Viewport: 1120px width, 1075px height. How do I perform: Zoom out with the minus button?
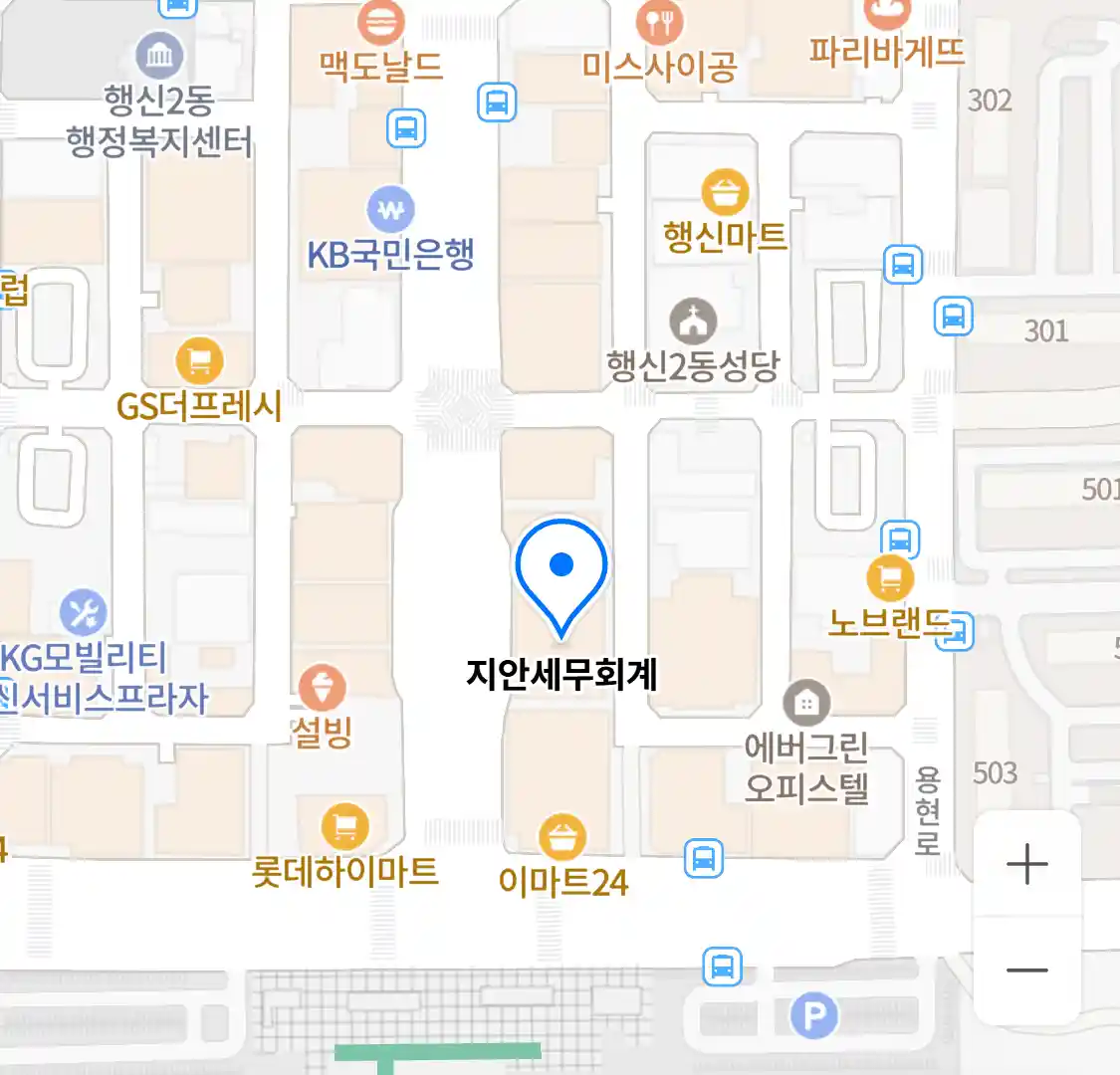[x=1026, y=970]
